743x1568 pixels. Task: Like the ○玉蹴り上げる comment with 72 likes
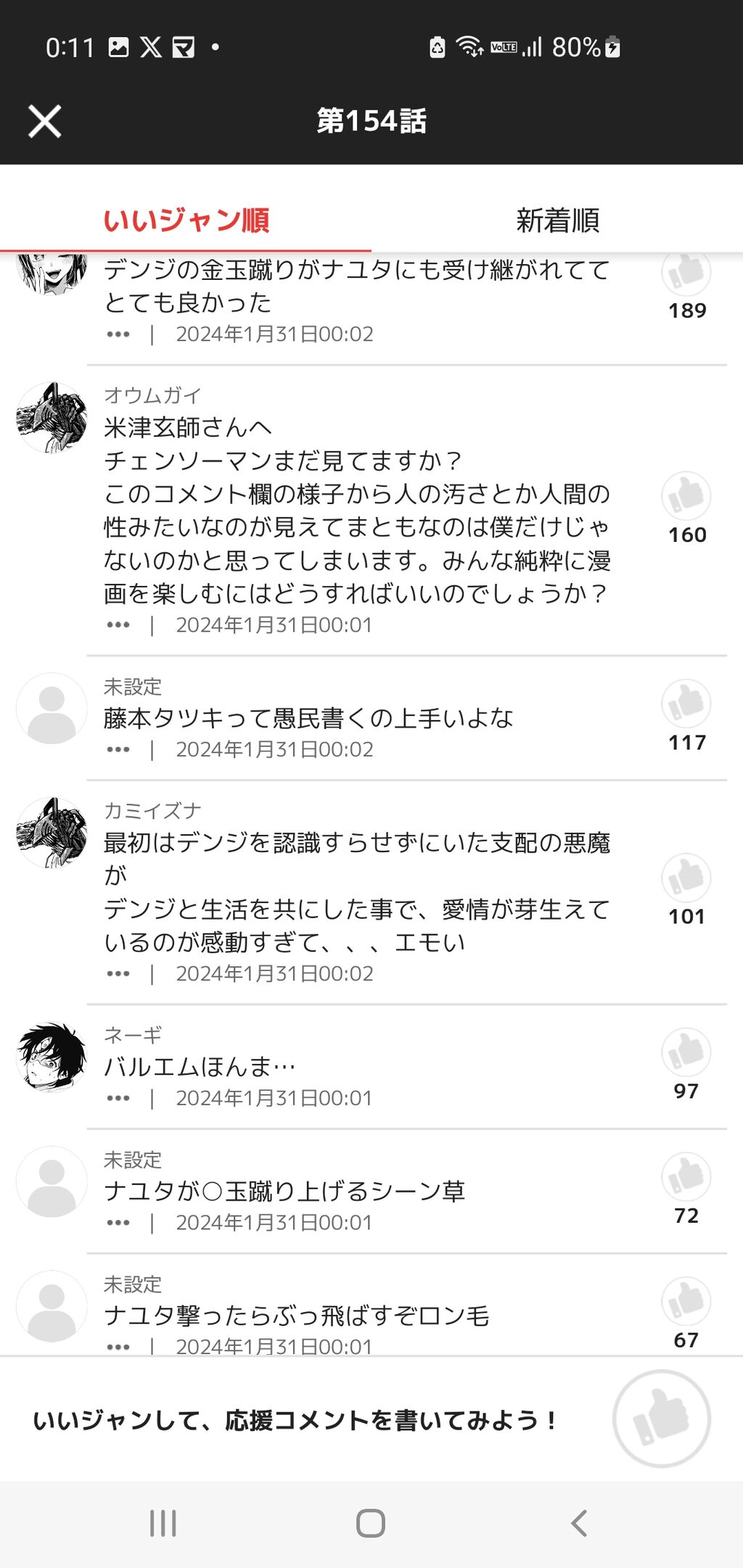click(x=686, y=1177)
